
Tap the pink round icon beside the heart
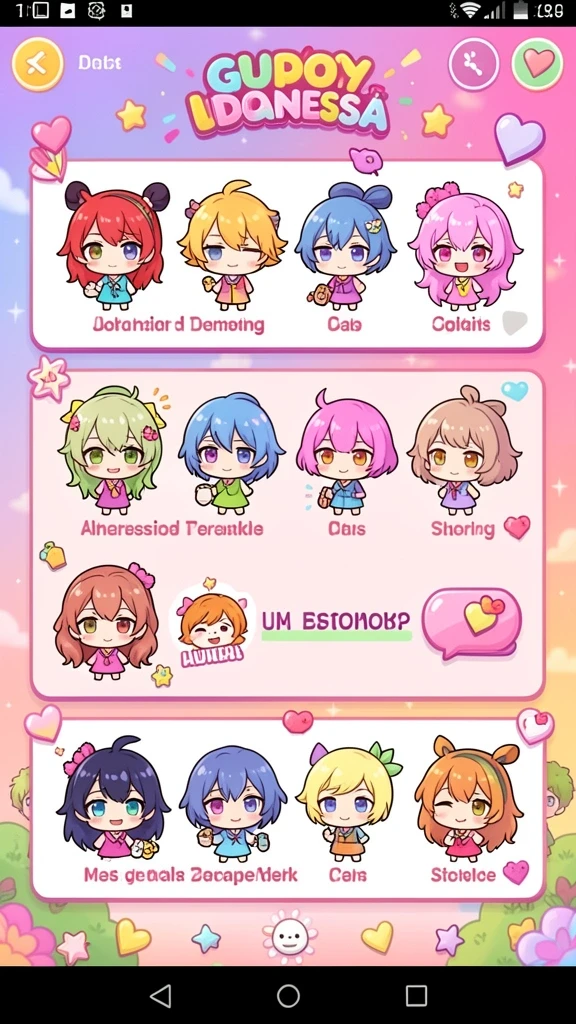click(x=473, y=63)
